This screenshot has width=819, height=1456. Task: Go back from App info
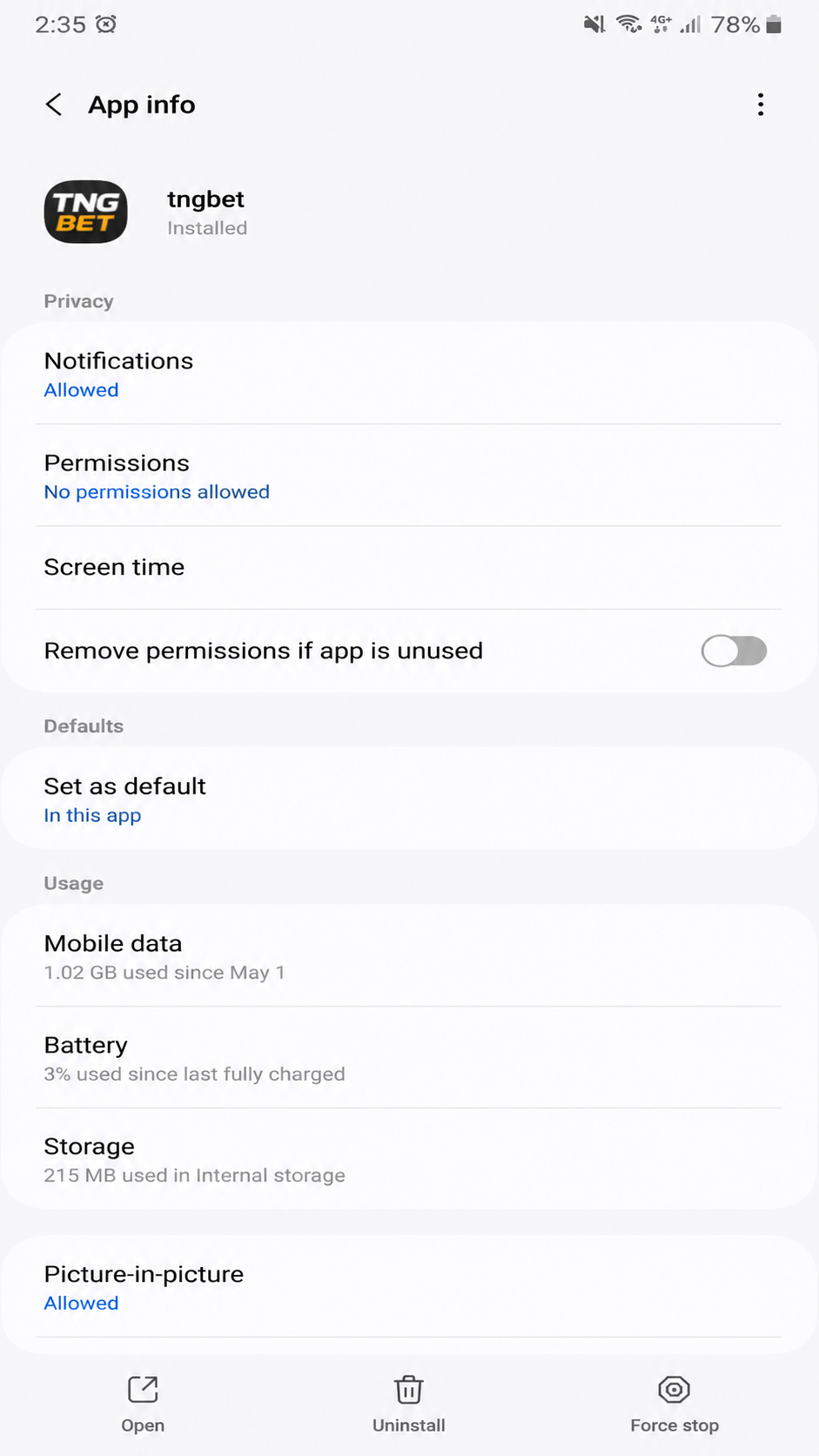pos(54,104)
